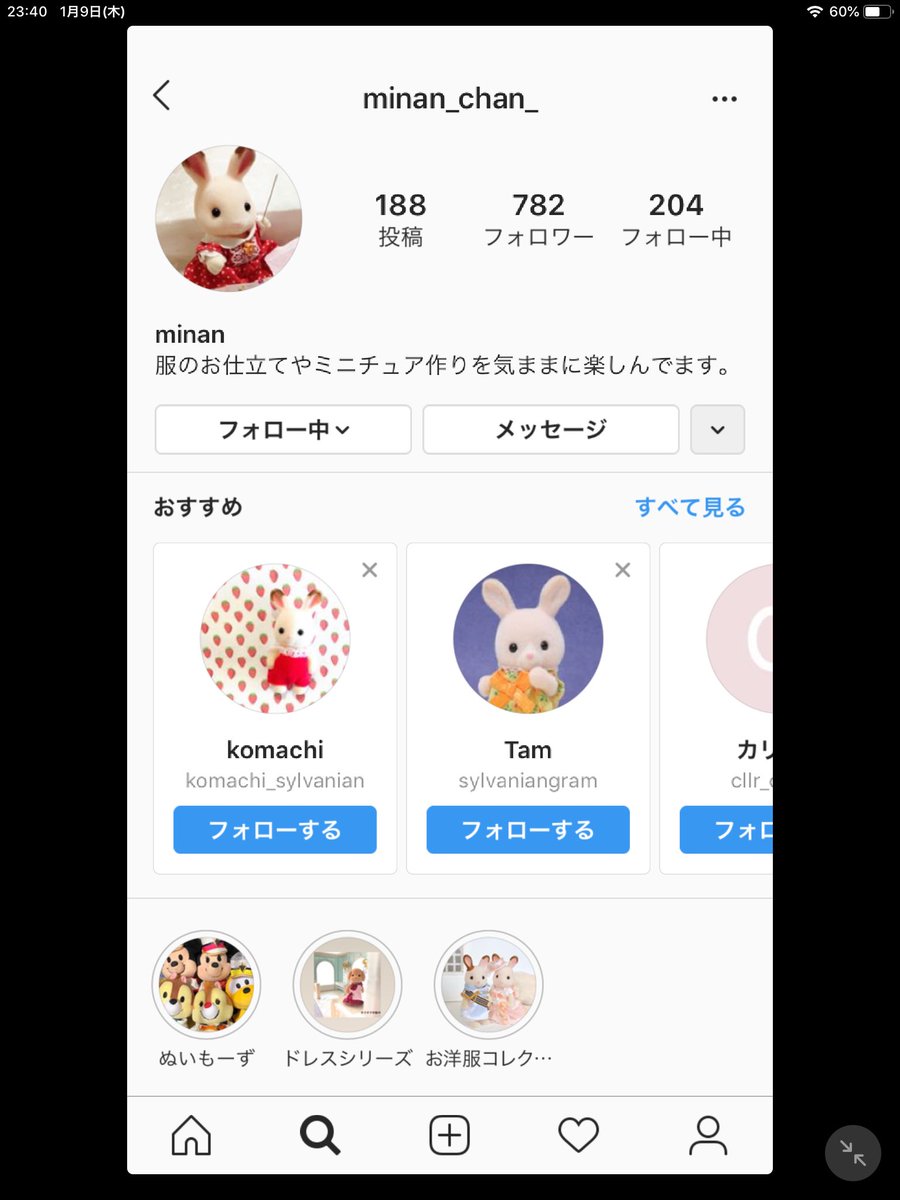900x1200 pixels.
Task: Collapse suggestions with the chevron button
Action: coord(717,430)
